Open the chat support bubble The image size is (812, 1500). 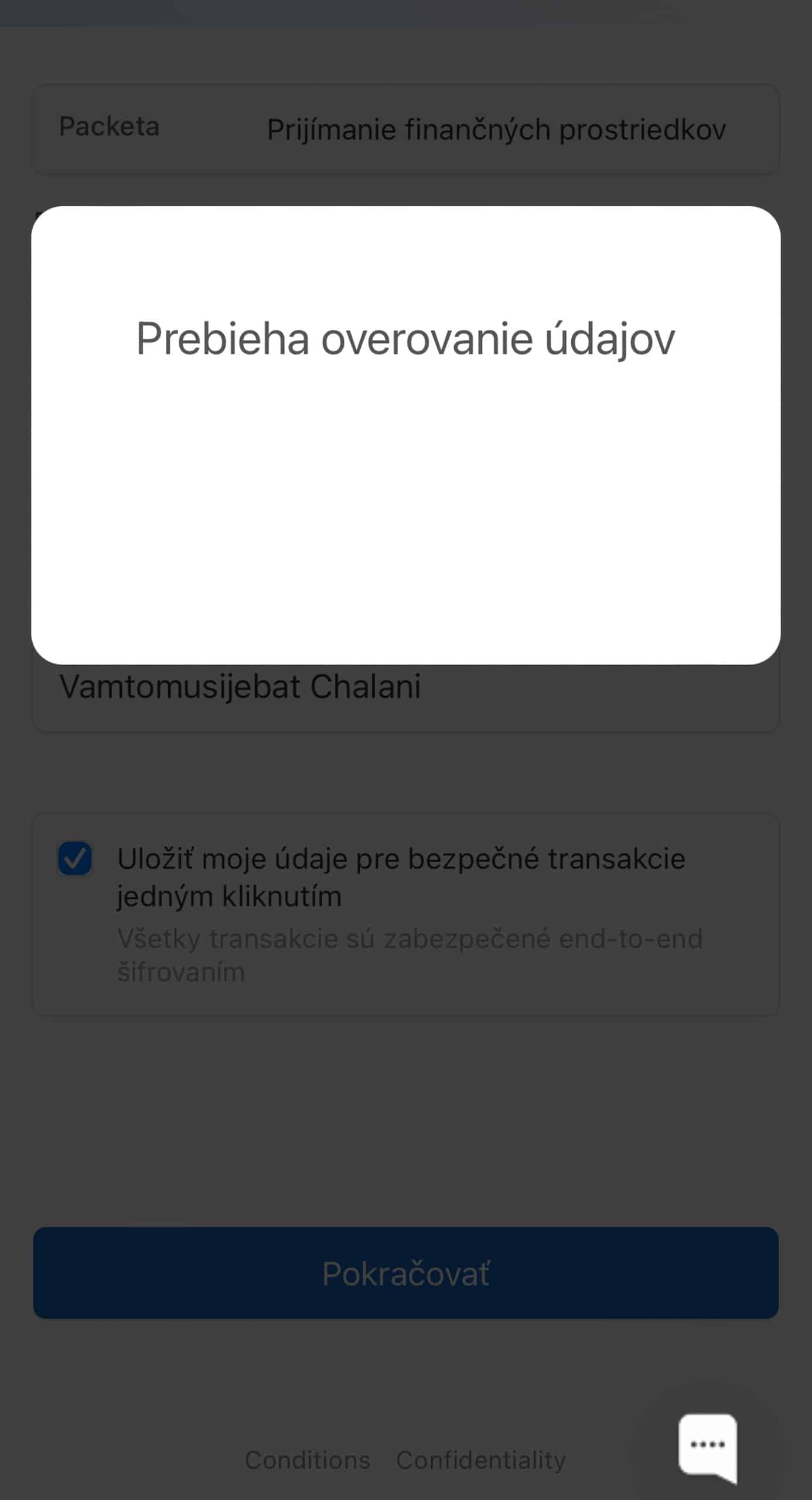coord(708,1447)
